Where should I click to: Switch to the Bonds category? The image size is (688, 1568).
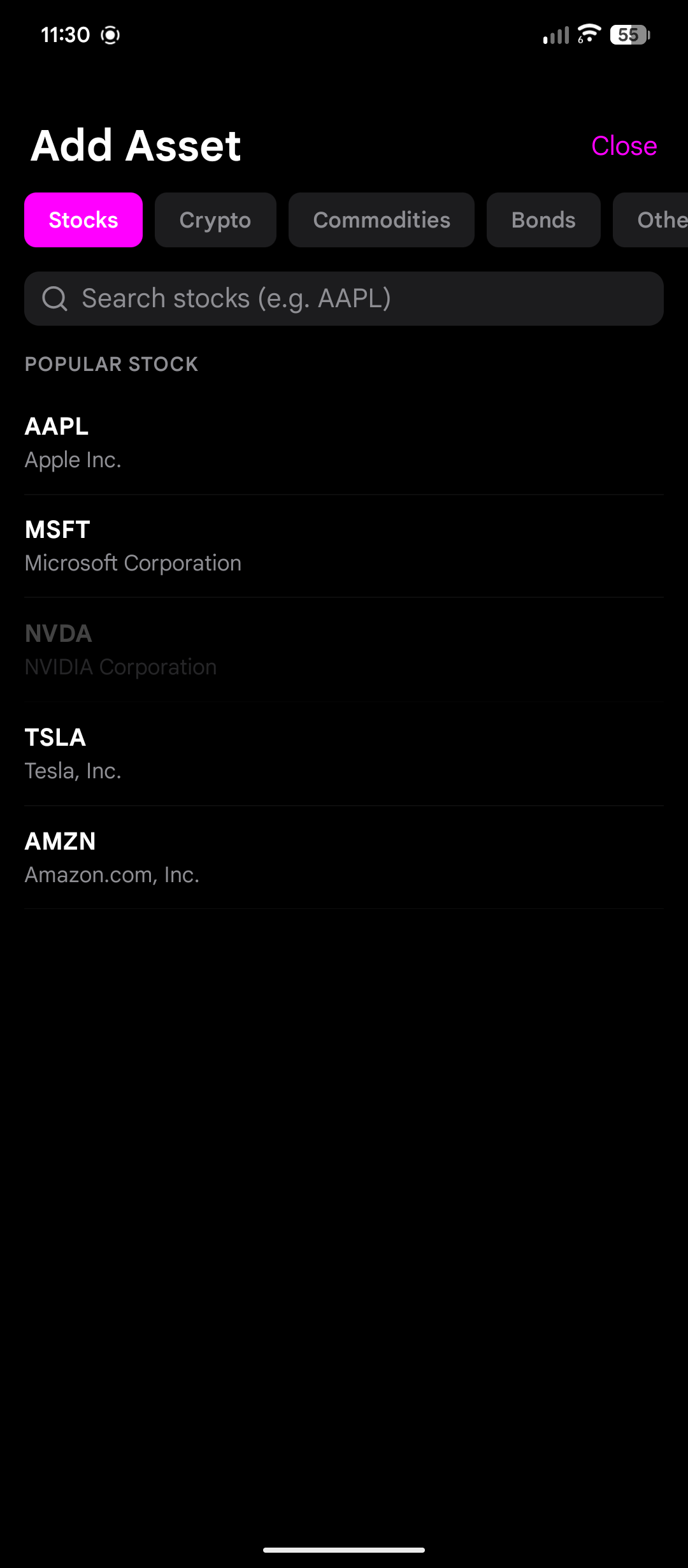543,220
